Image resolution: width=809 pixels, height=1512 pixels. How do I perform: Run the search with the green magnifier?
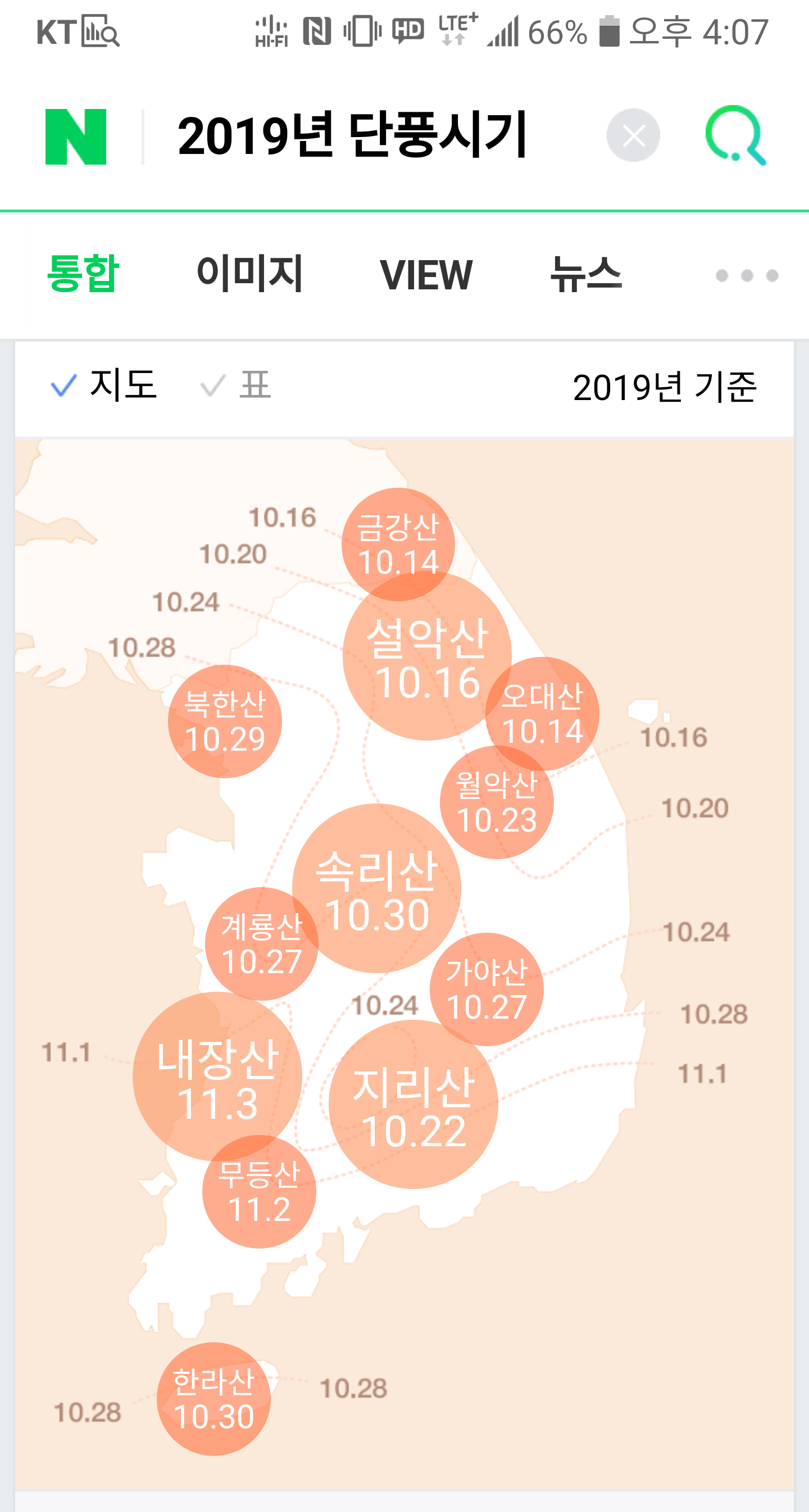(x=736, y=135)
